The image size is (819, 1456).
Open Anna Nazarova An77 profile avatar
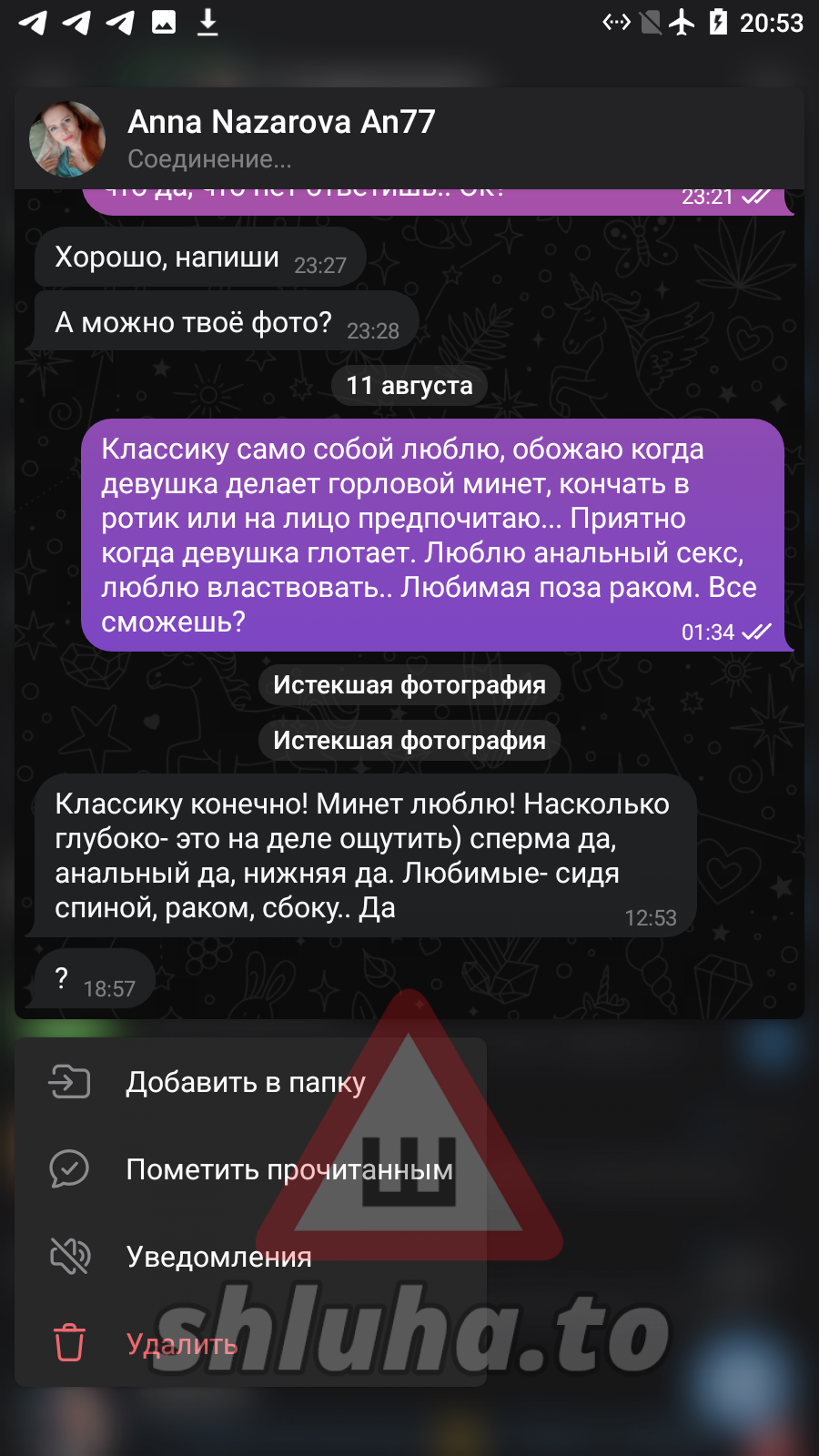pos(67,139)
